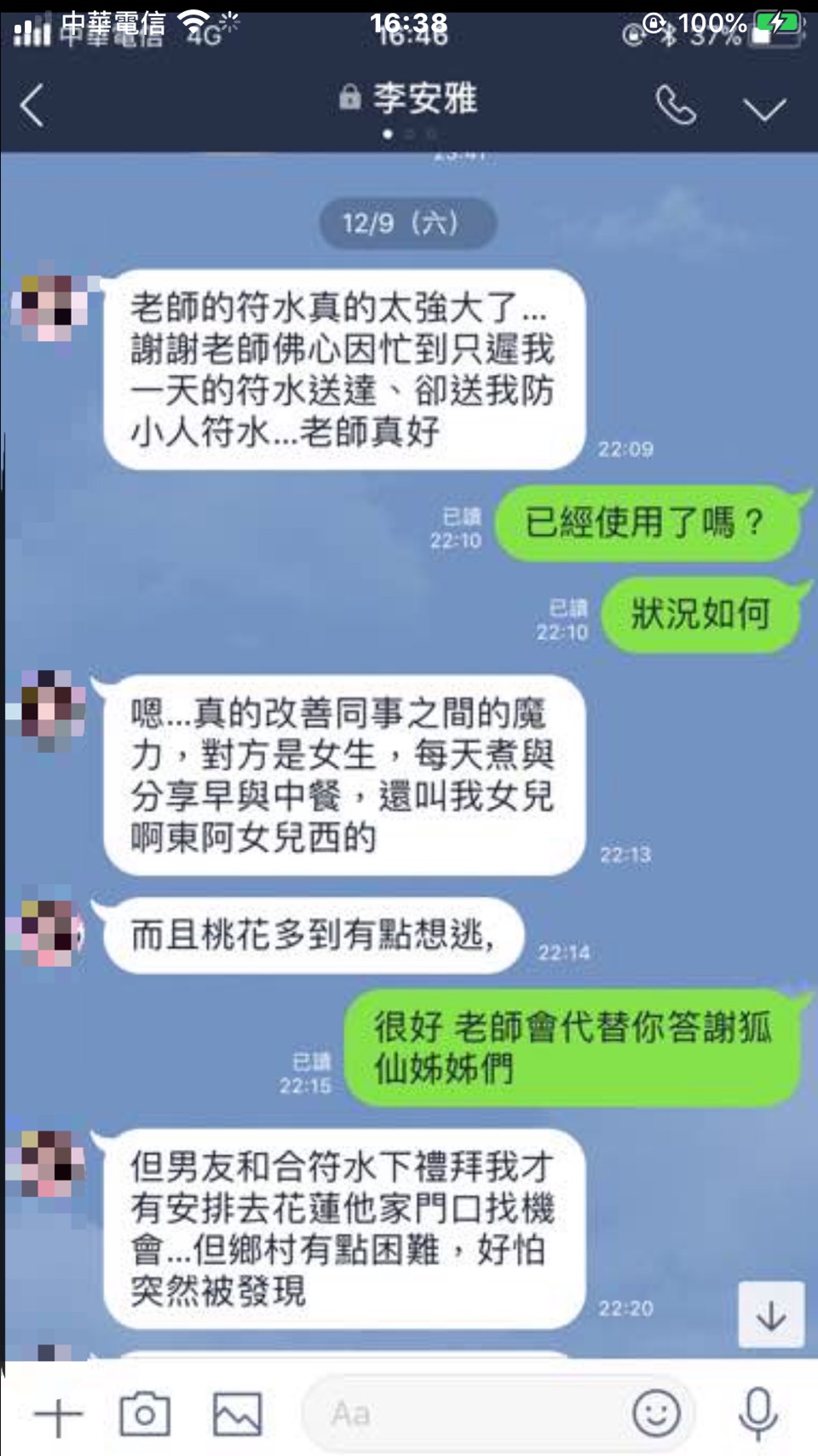Start a voice call with 李安雅
This screenshot has height=1456, width=818.
pyautogui.click(x=676, y=107)
